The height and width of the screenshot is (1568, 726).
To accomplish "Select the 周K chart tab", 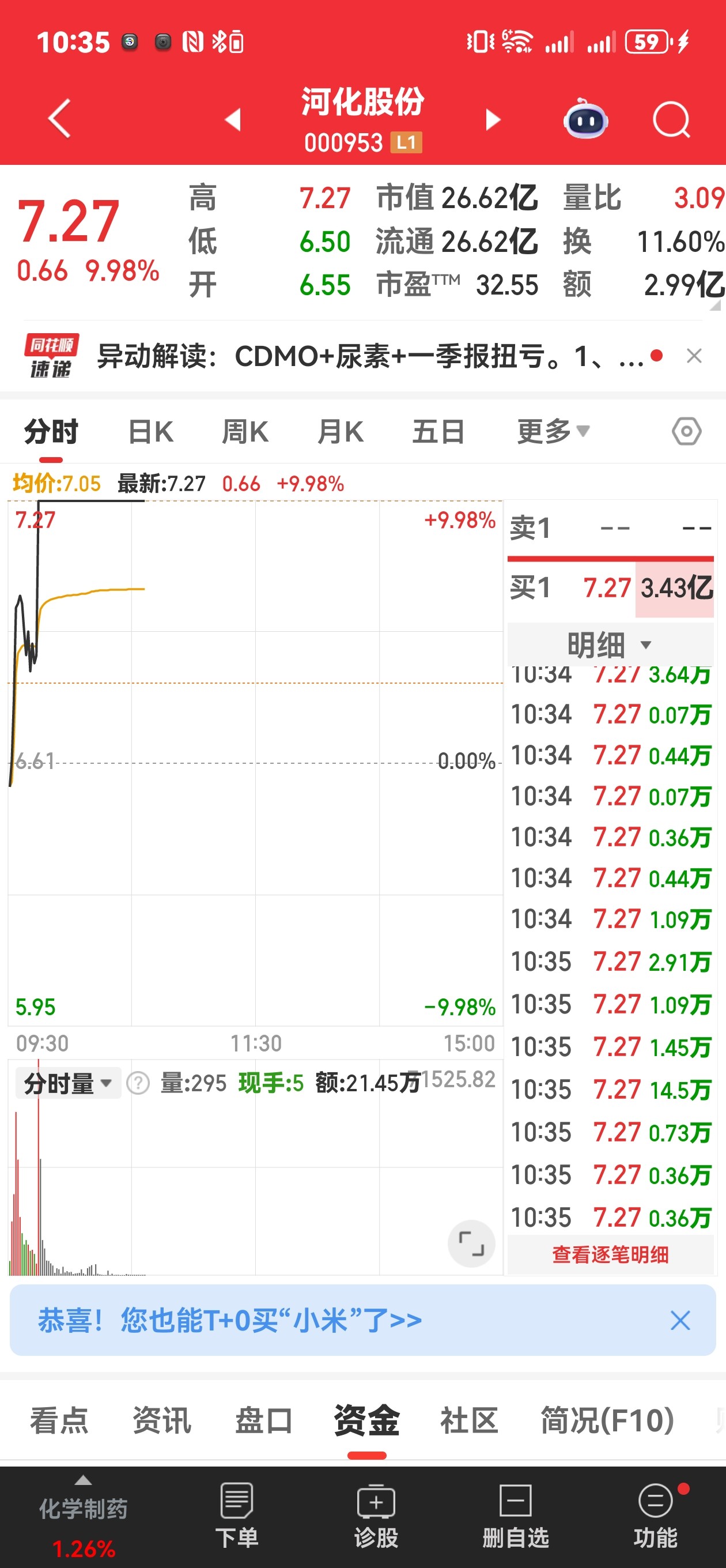I will pyautogui.click(x=245, y=432).
